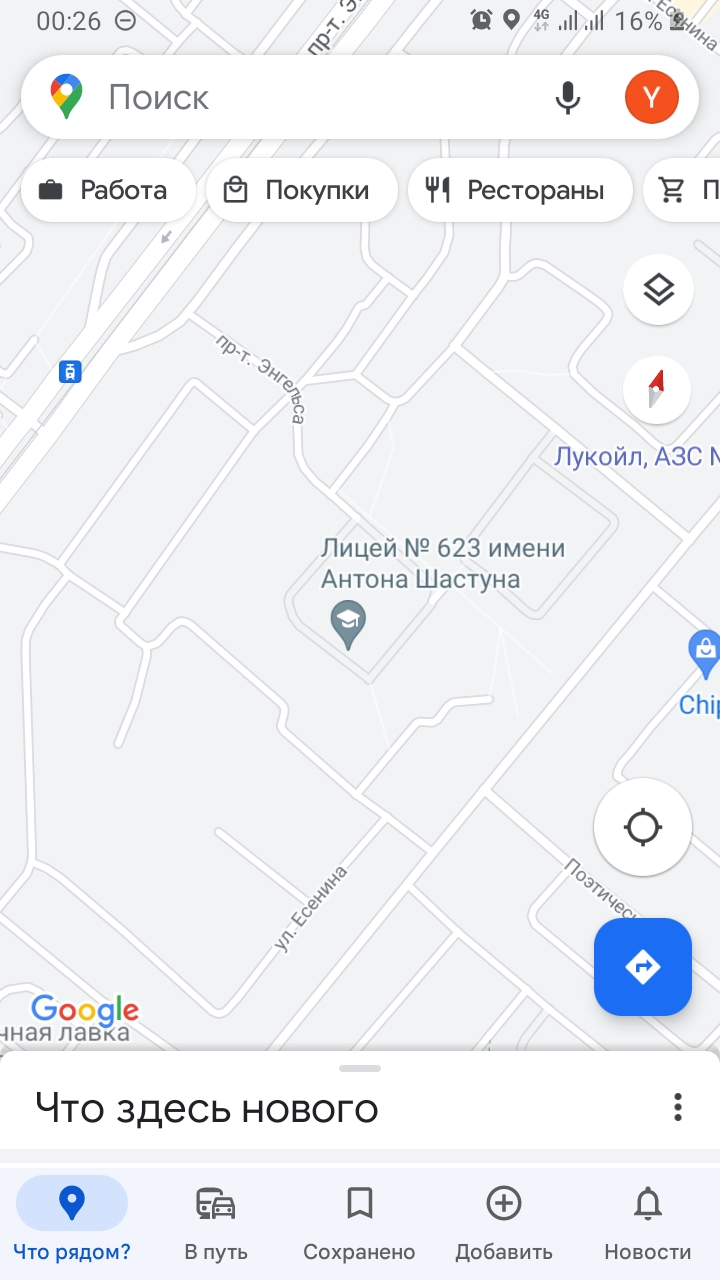Open the map layers button
Screen dimensions: 720x1280
pyautogui.click(x=658, y=290)
